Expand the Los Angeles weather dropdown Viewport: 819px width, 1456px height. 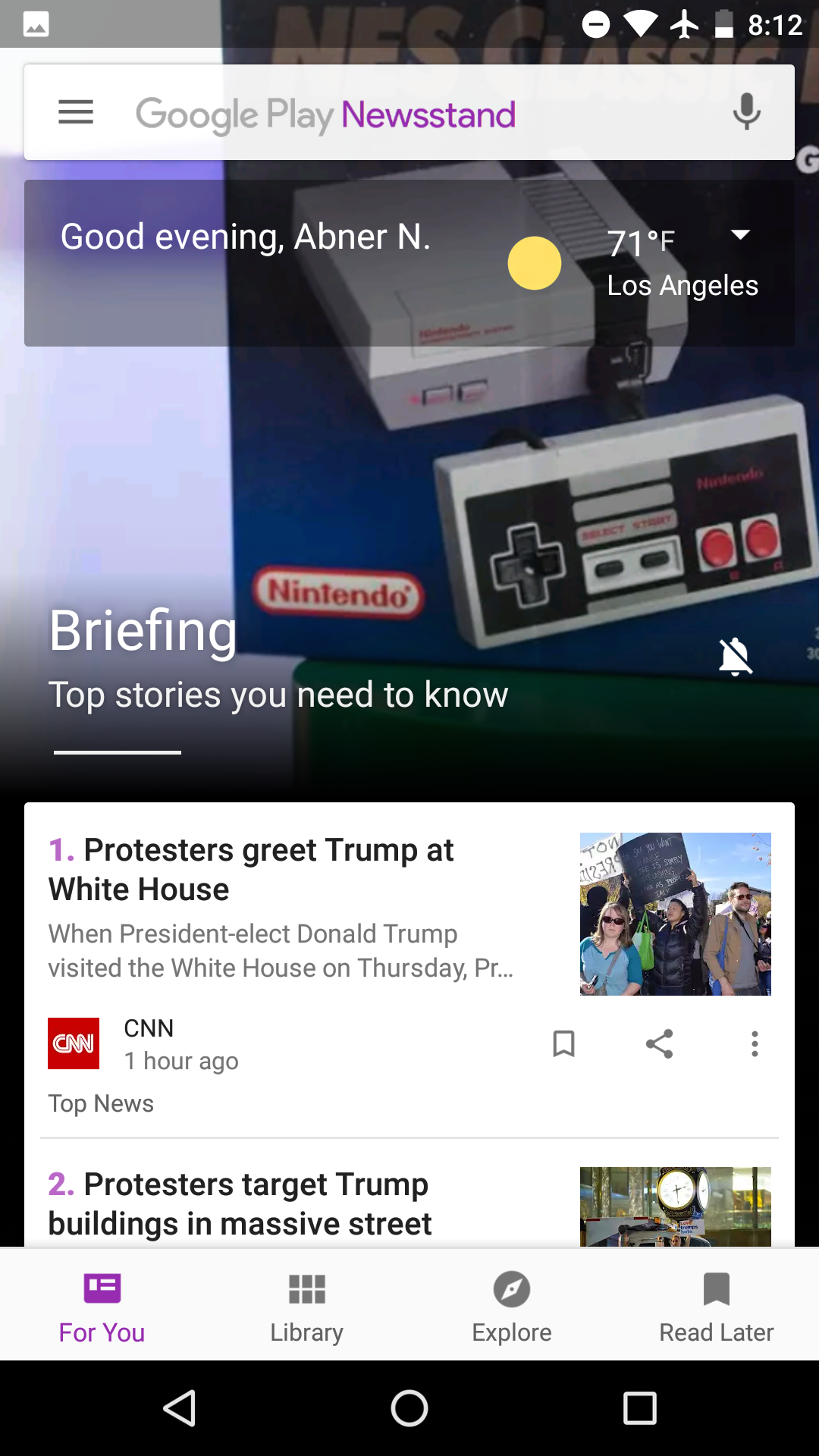click(x=739, y=235)
